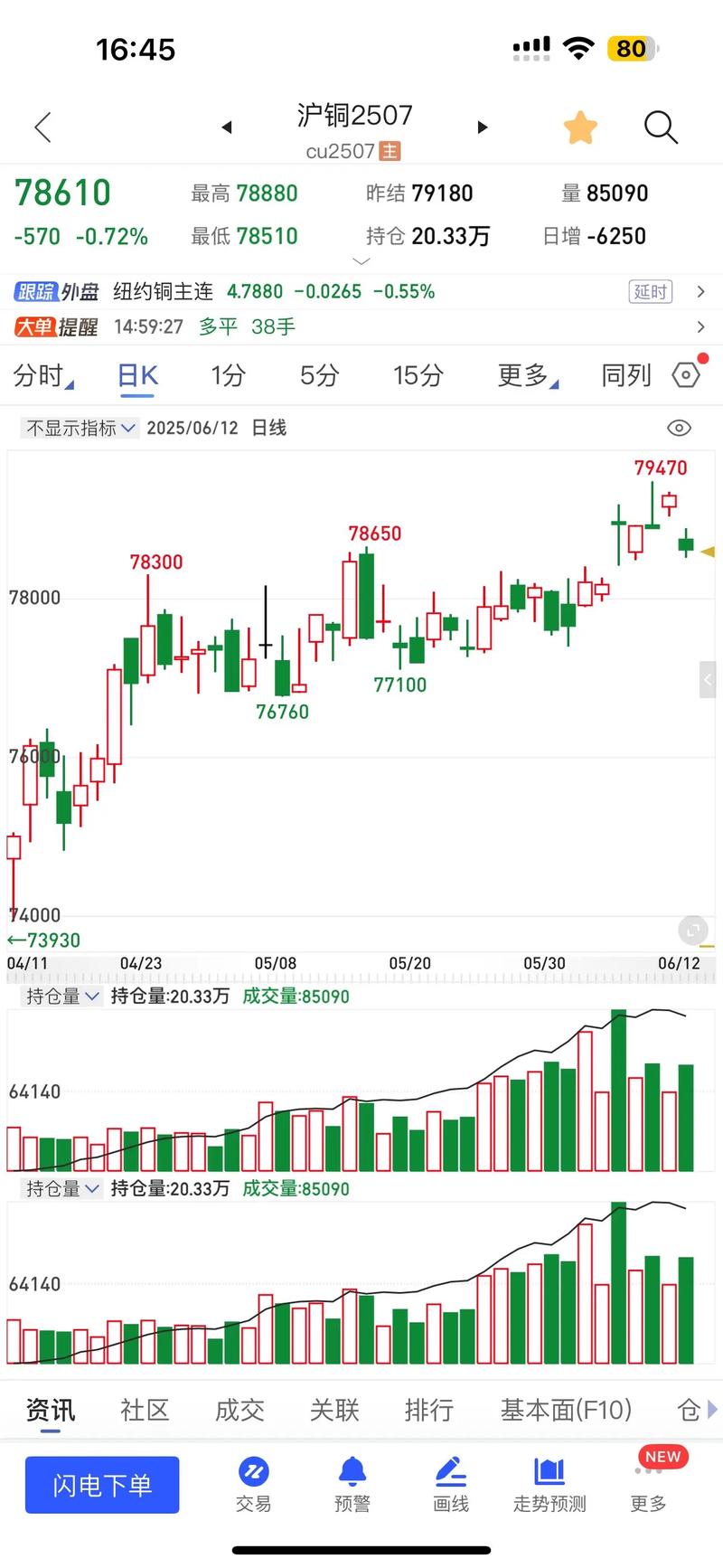Open the 预警 alert bell
Image resolution: width=723 pixels, height=1568 pixels.
[352, 1485]
